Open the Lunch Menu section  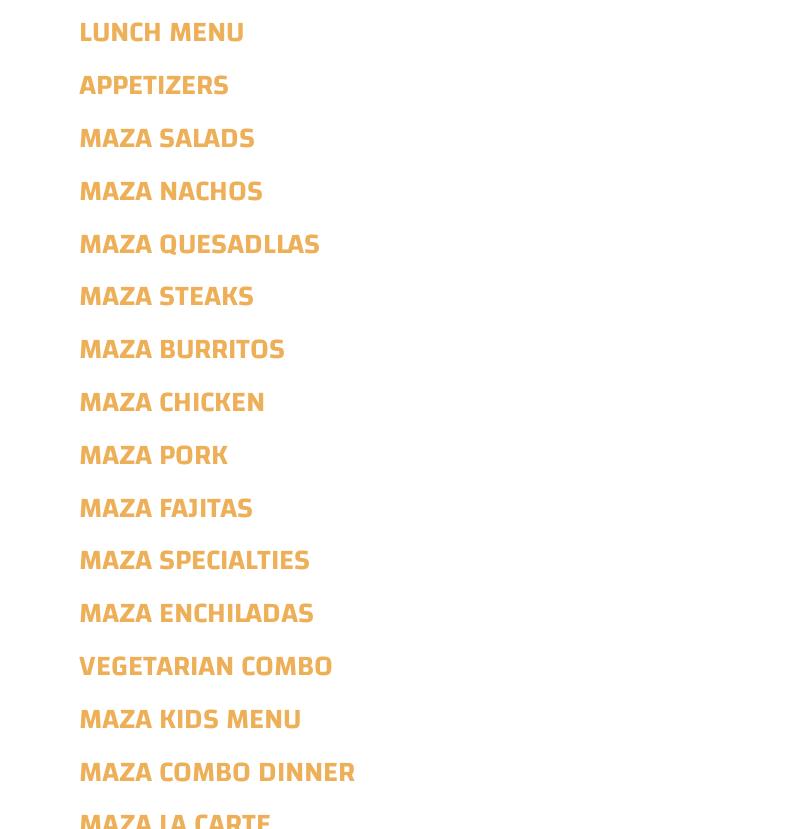click(x=161, y=33)
